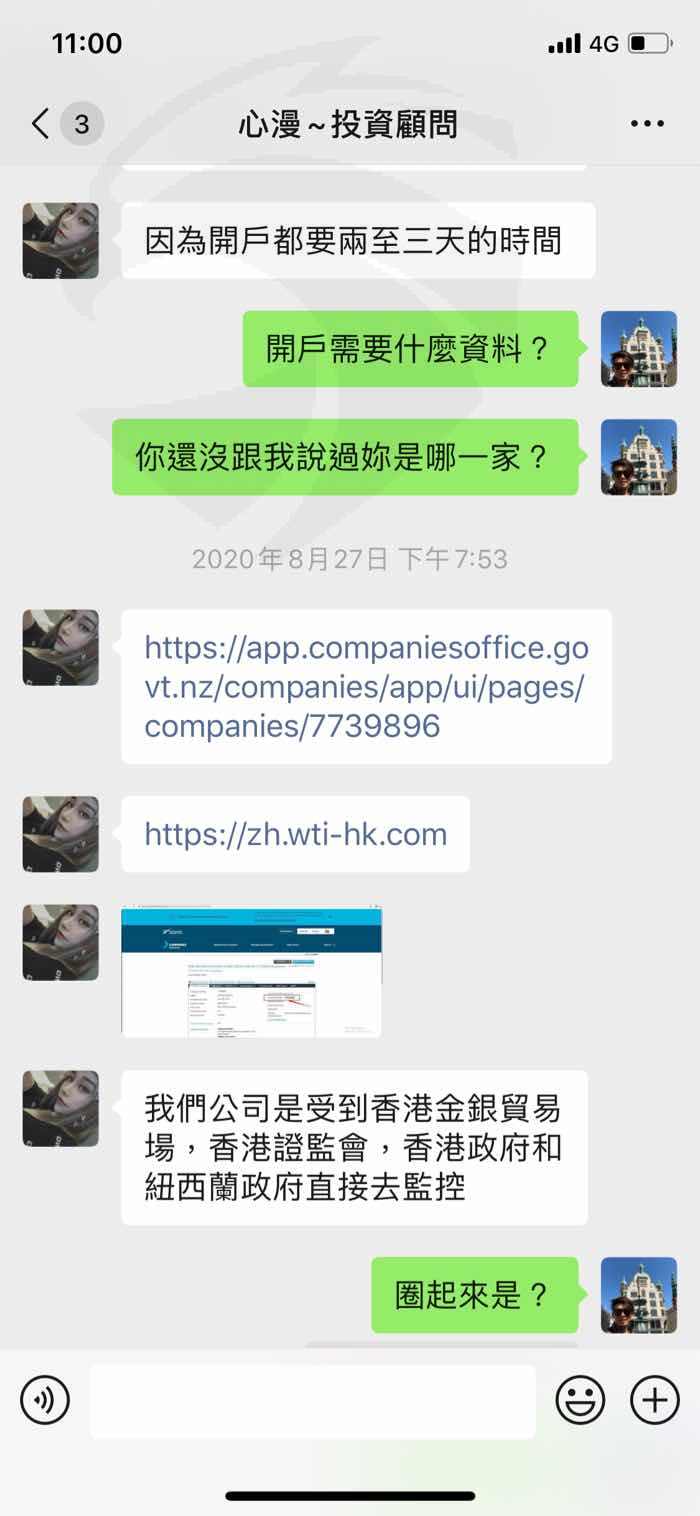The image size is (700, 1516).
Task: Go back to the chat list
Action: click(x=41, y=124)
